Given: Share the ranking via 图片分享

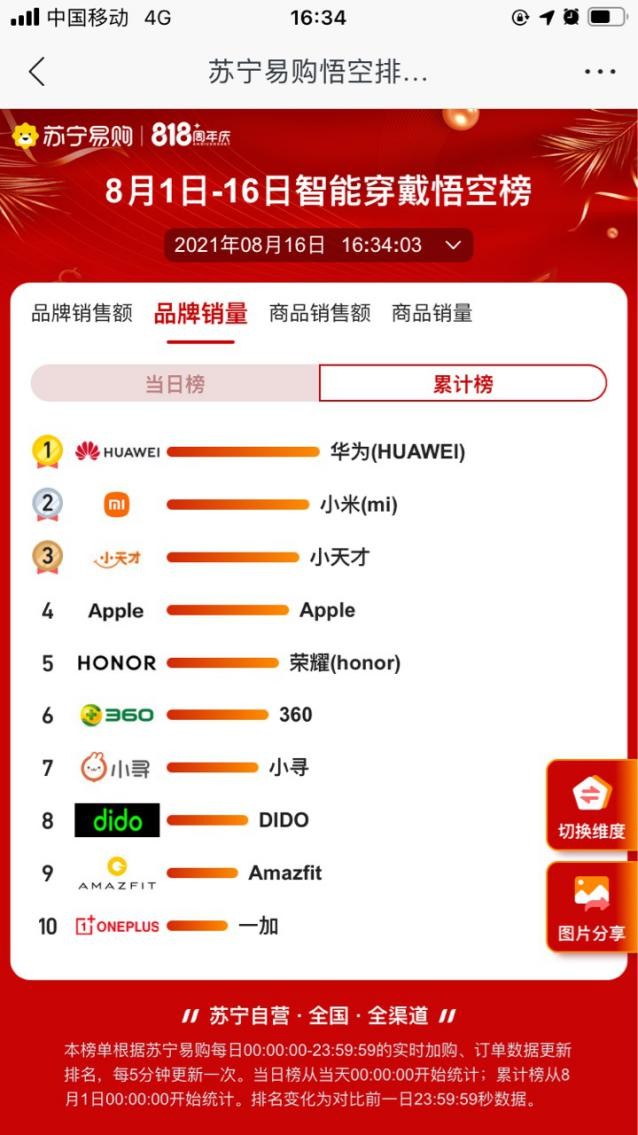Looking at the screenshot, I should click(591, 908).
